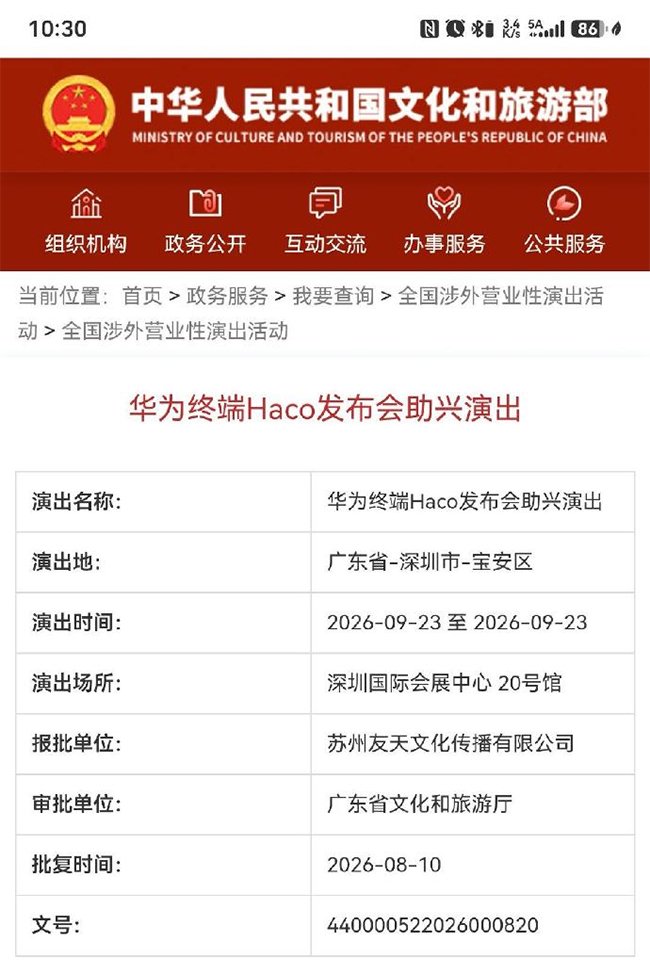This screenshot has height=974, width=650.
Task: Open the 政务服务 breadcrumb
Action: tap(227, 296)
